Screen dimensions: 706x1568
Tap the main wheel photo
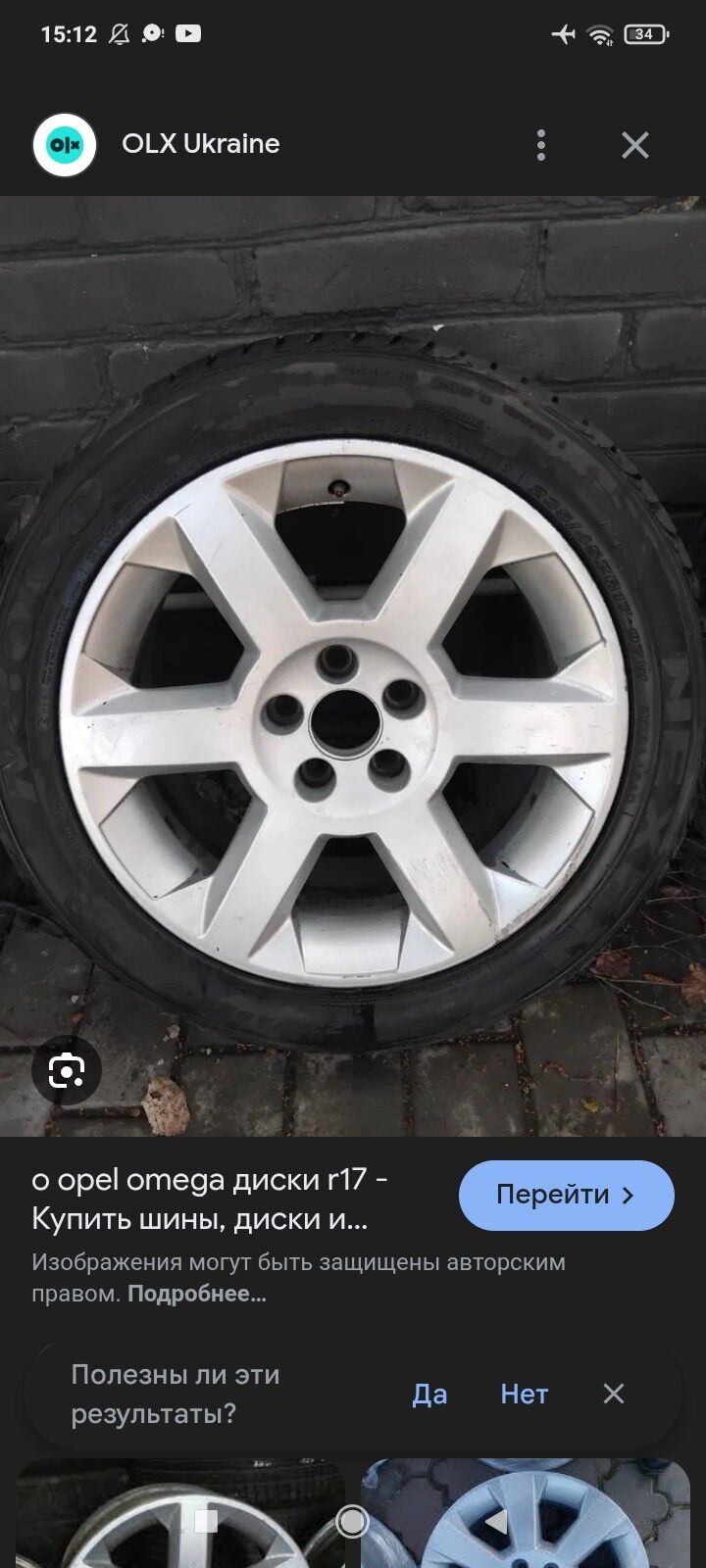click(x=353, y=666)
